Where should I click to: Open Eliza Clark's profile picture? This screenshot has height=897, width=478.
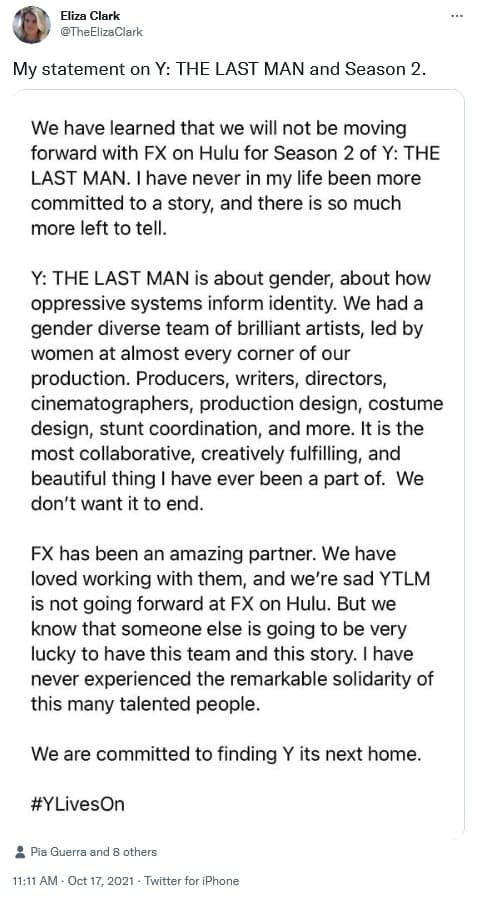(x=31, y=25)
